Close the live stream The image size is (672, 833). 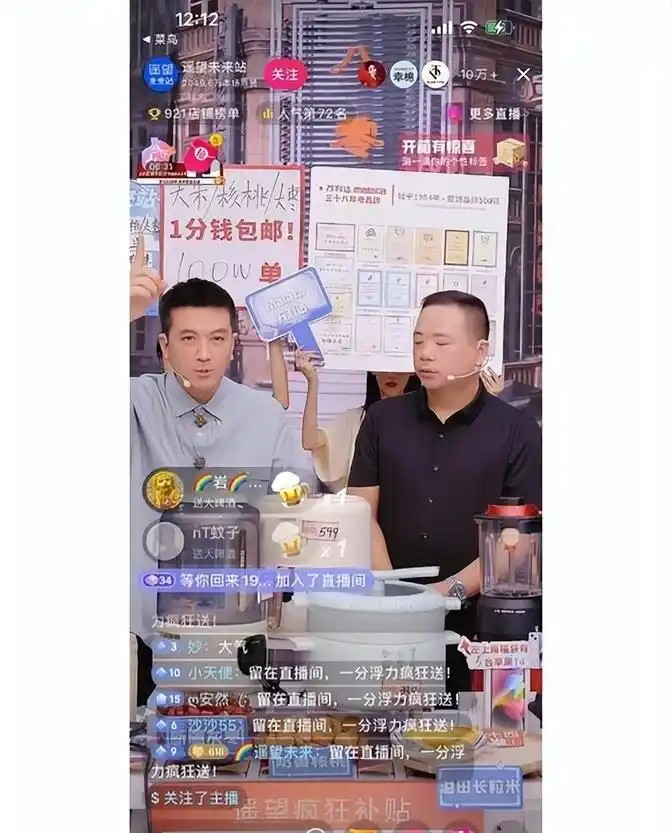point(523,74)
